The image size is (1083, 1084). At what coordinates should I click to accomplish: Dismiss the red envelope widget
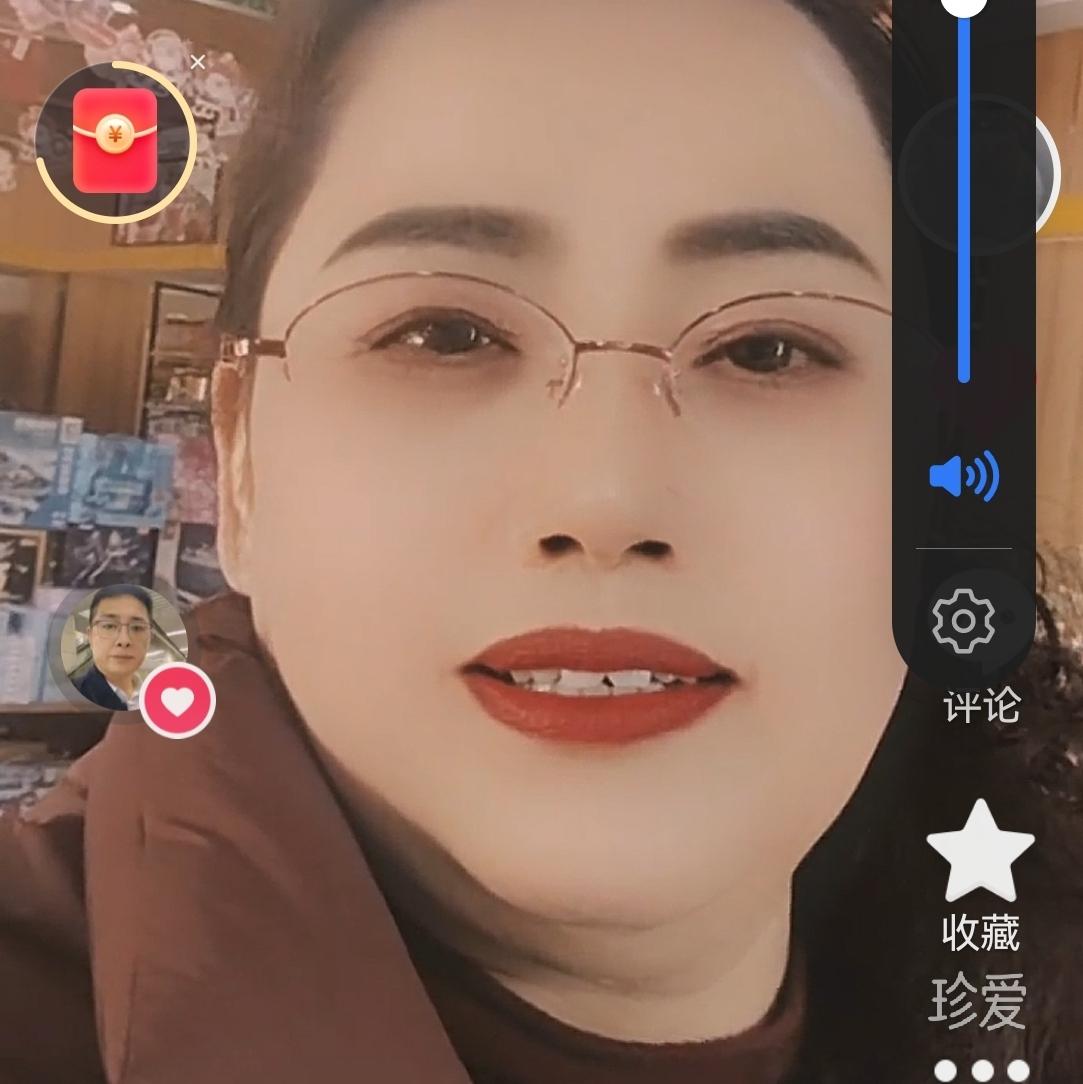(198, 62)
